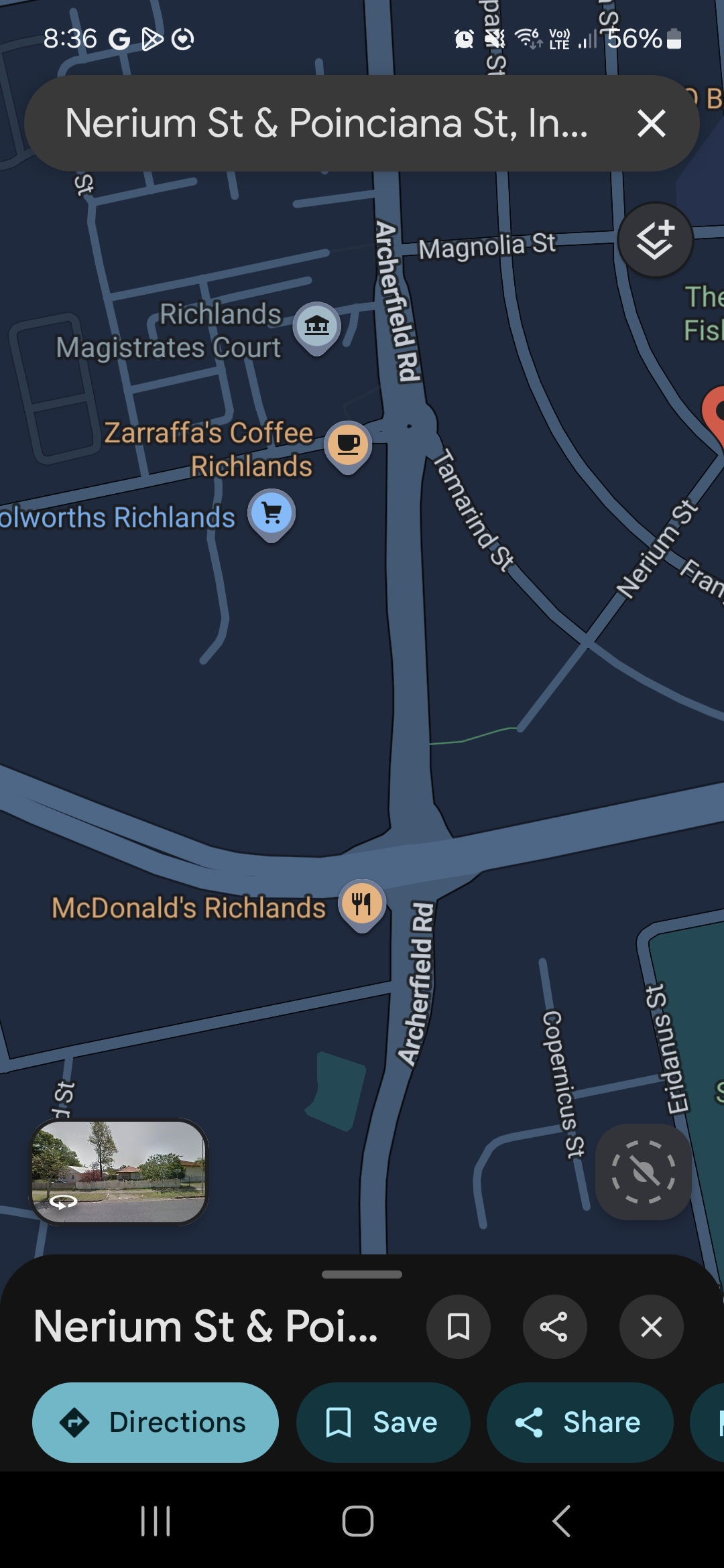Tap the round bookmark icon beside the title
The height and width of the screenshot is (1568, 724).
[459, 1327]
